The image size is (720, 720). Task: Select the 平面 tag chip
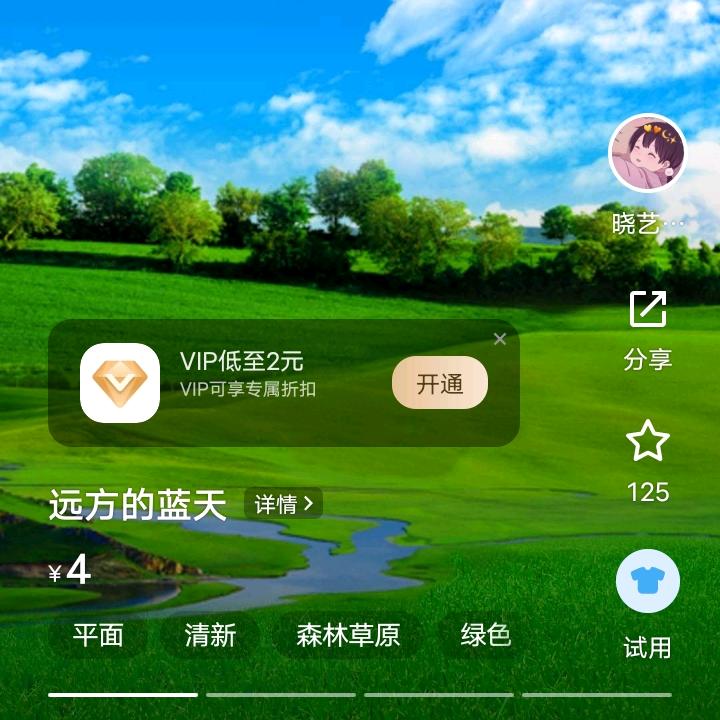click(98, 635)
